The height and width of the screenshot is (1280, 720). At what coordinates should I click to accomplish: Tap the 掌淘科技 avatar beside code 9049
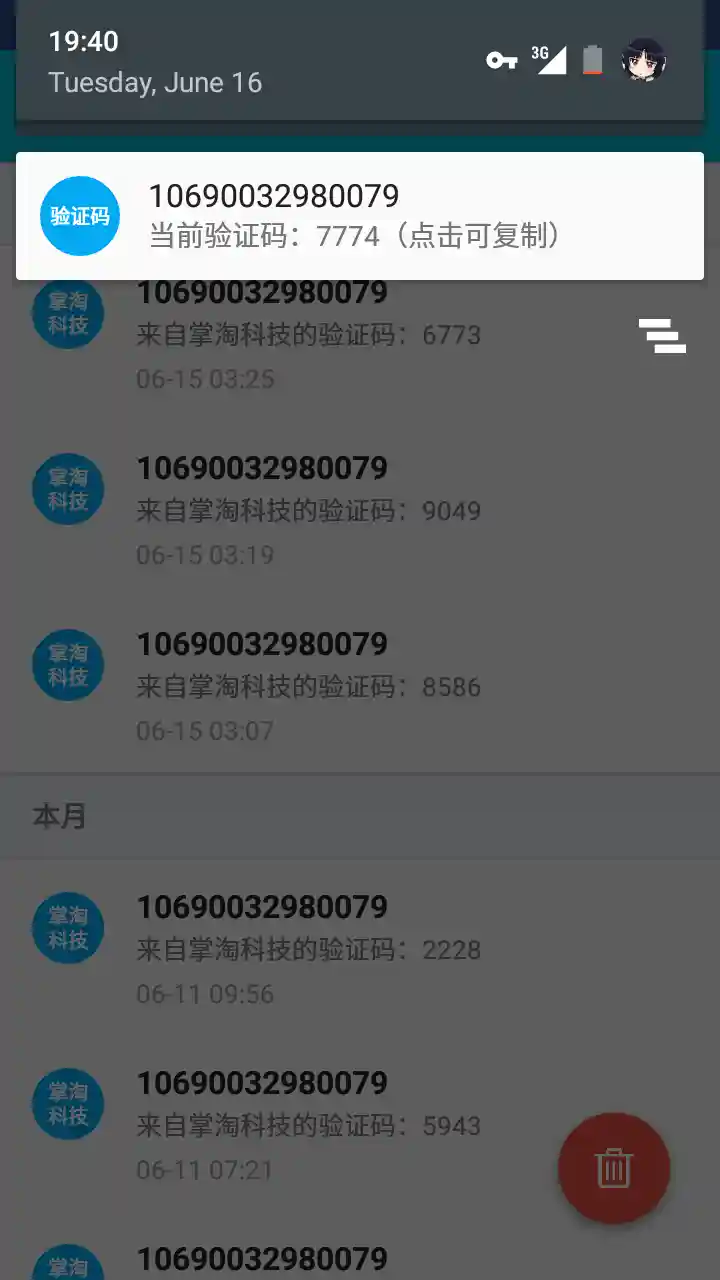pyautogui.click(x=67, y=489)
